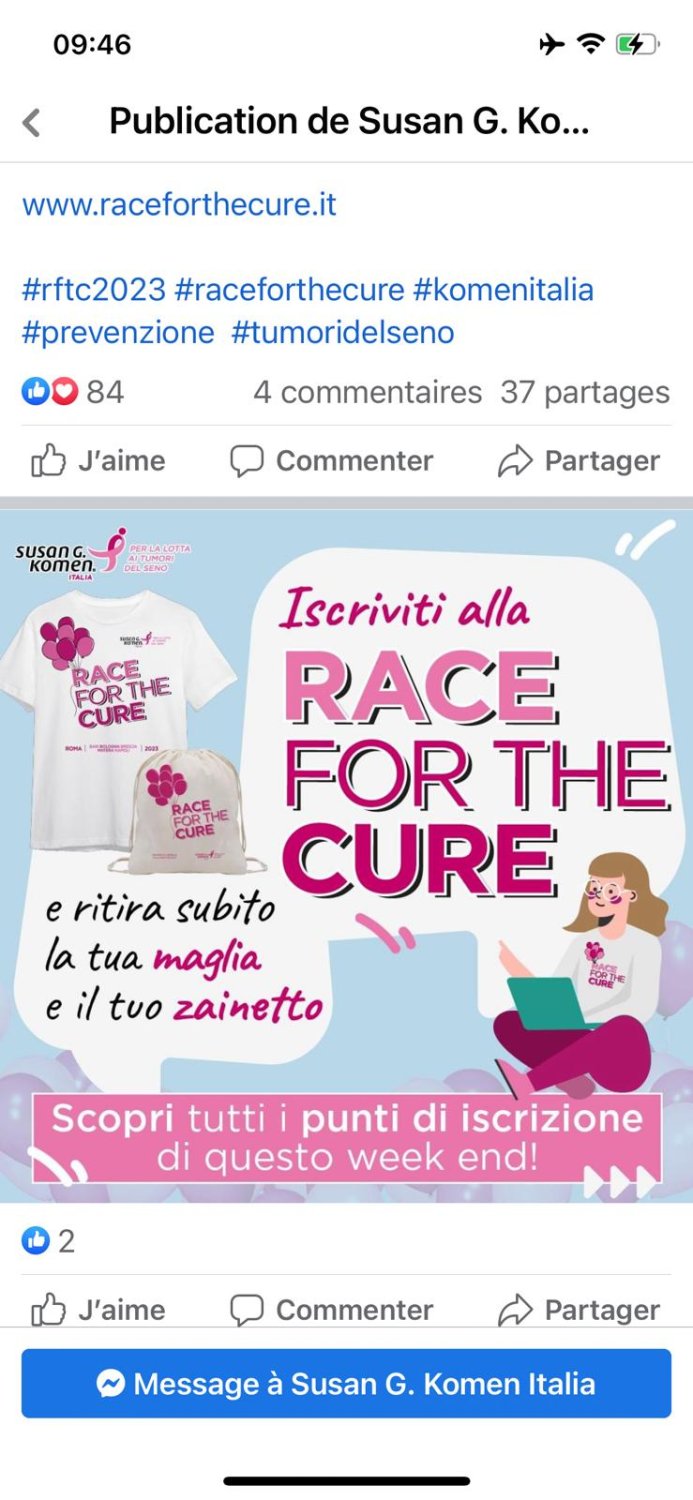693x1500 pixels.
Task: Open the #rftc2023 hashtag
Action: [94, 290]
